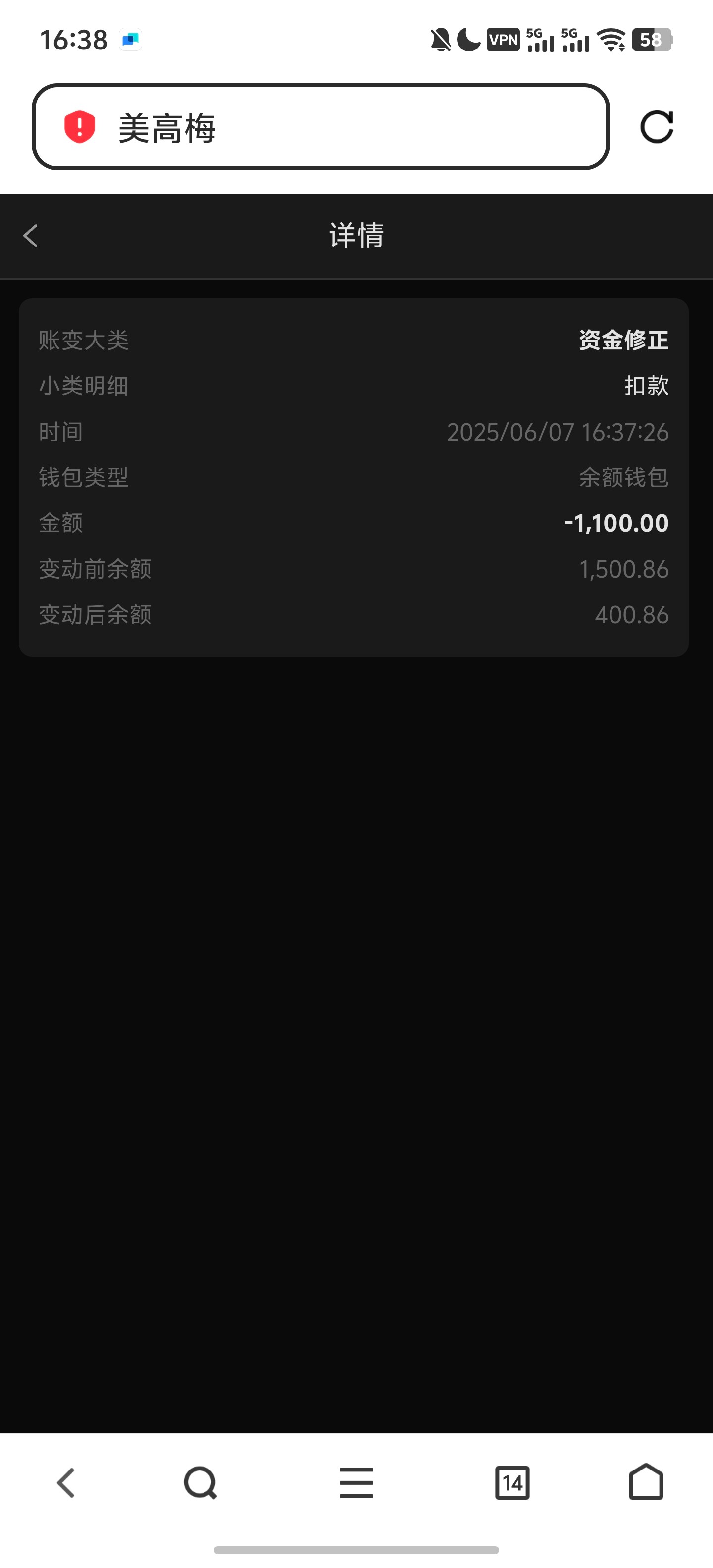Tap the VPN icon in status bar
The image size is (713, 1568).
pos(503,40)
